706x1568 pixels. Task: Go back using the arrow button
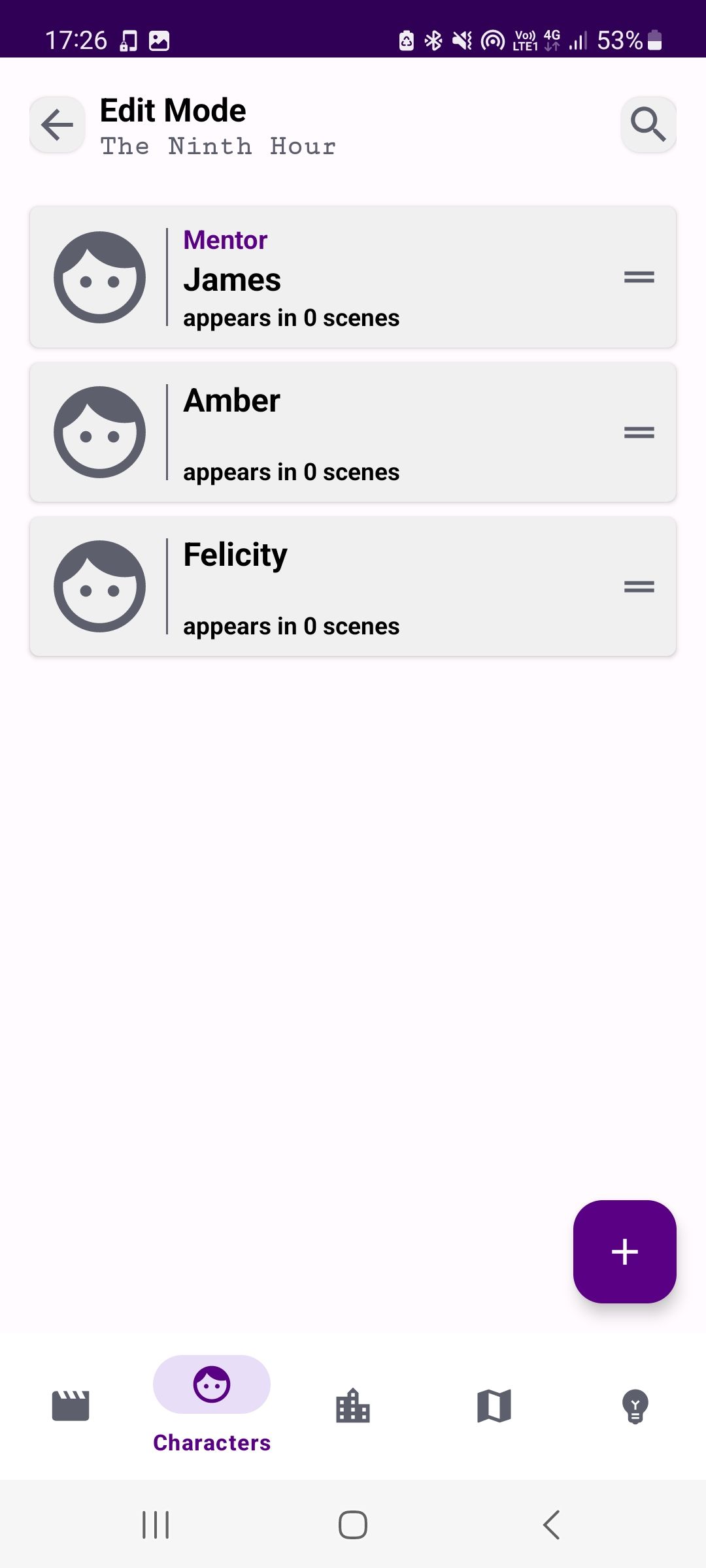click(x=58, y=125)
